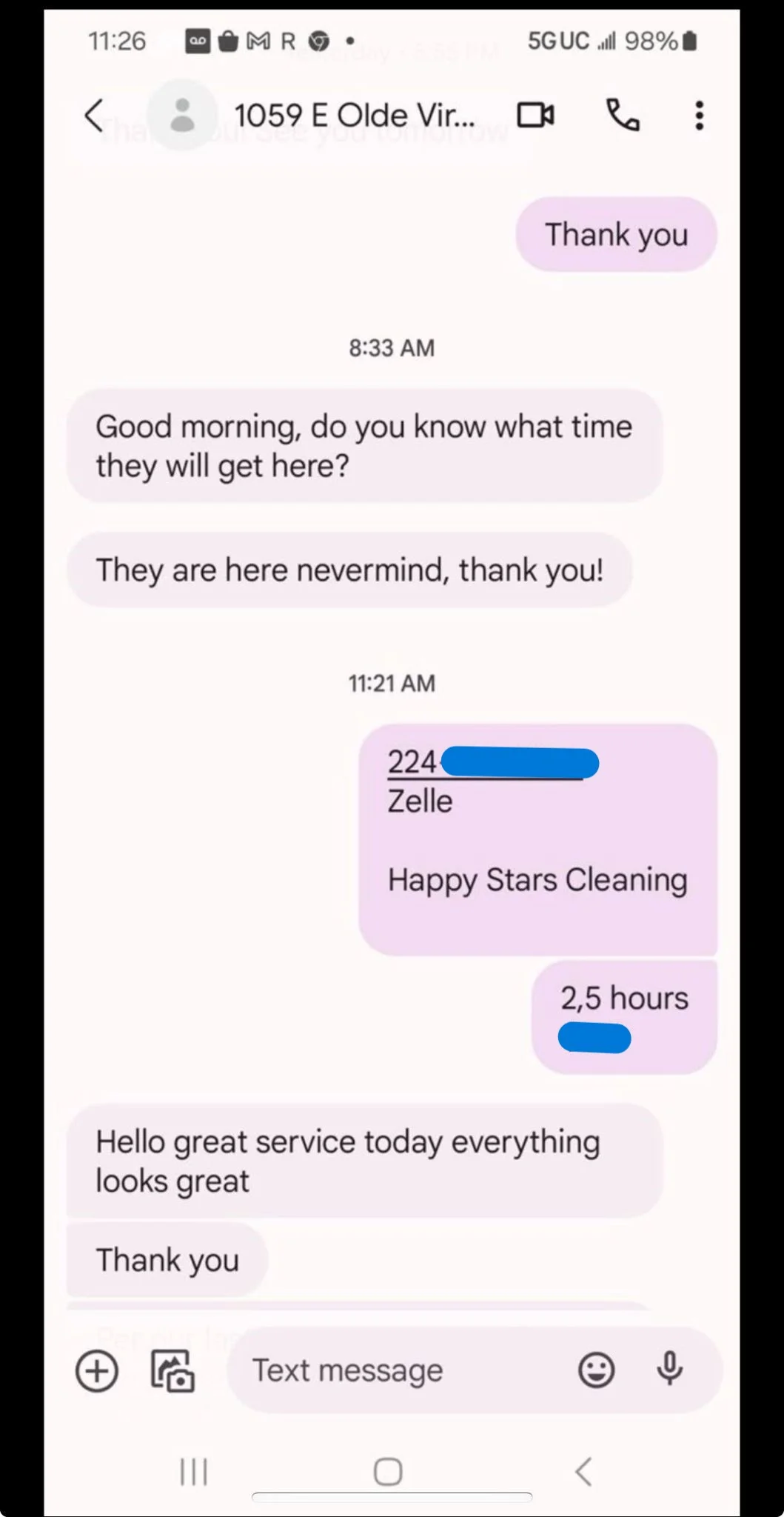Open the gallery and camera picker
The image size is (784, 1517).
(x=172, y=1370)
